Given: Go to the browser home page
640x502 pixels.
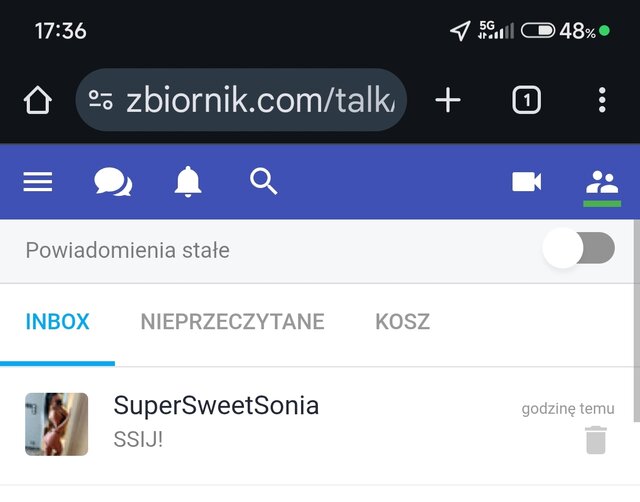Looking at the screenshot, I should pyautogui.click(x=37, y=100).
